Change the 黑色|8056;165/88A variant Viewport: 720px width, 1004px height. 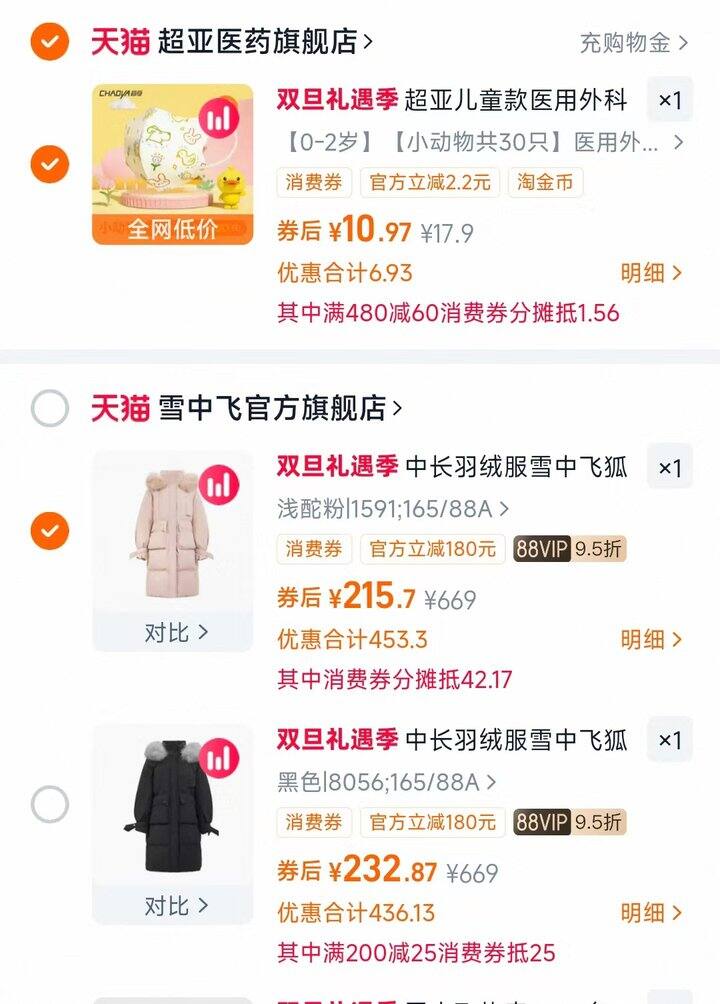click(x=387, y=781)
